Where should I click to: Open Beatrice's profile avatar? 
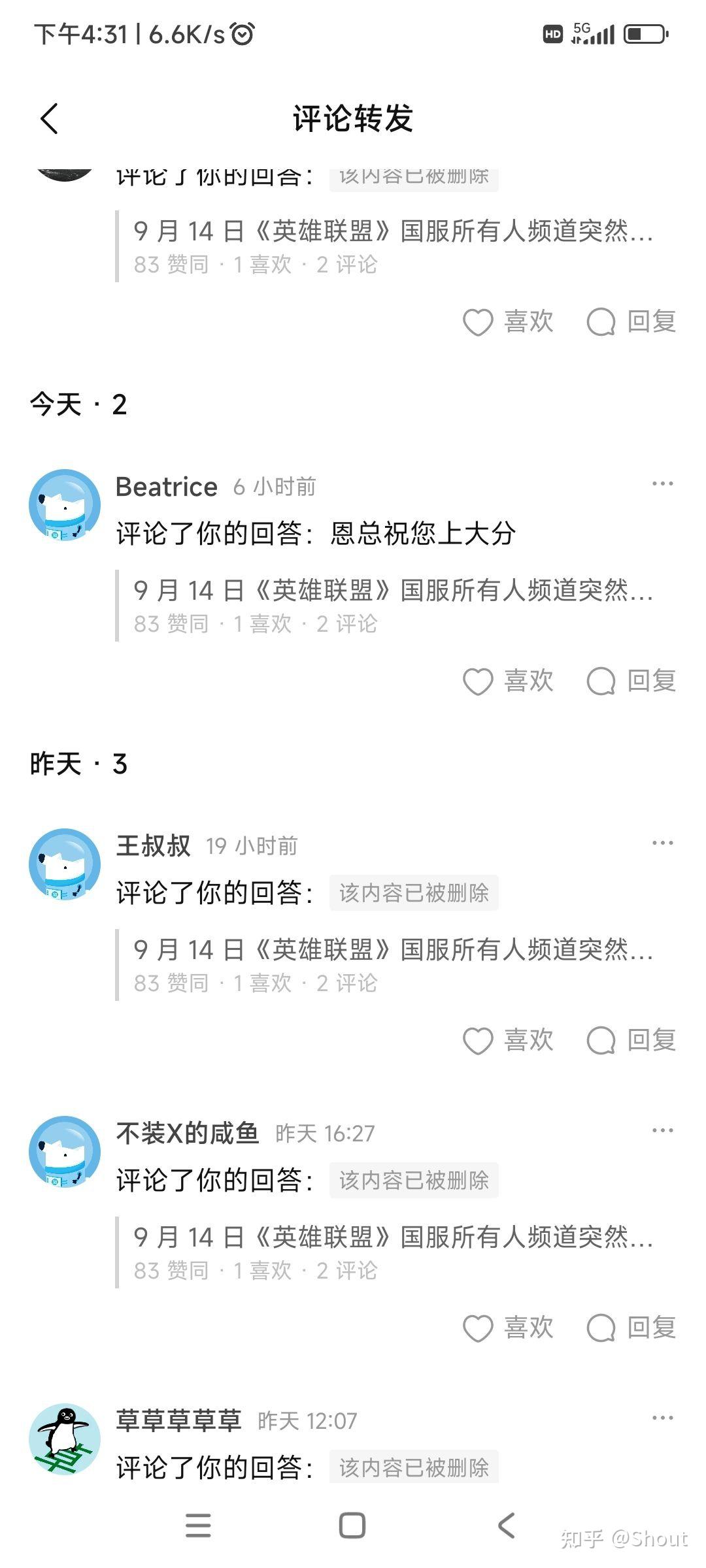tap(65, 505)
